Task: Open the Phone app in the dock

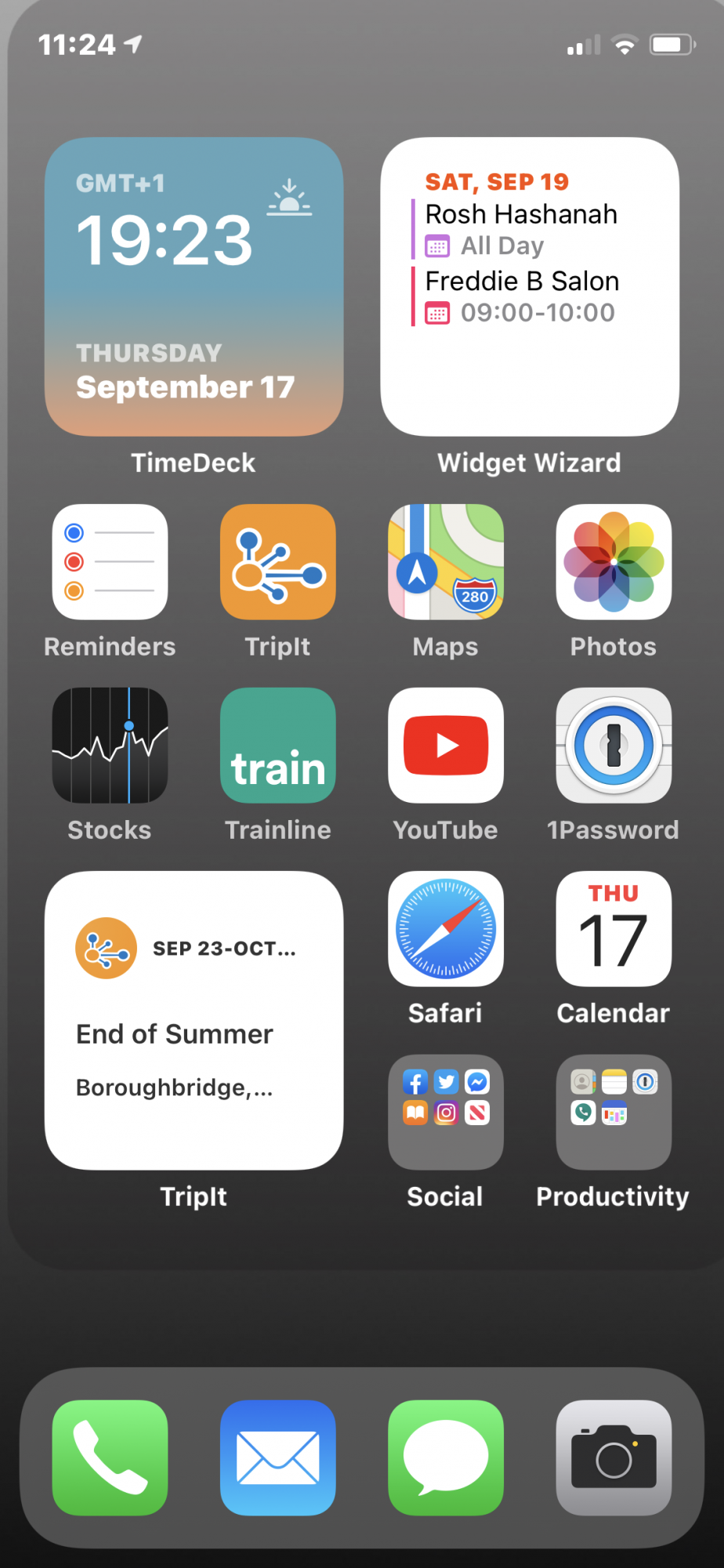Action: (110, 1458)
